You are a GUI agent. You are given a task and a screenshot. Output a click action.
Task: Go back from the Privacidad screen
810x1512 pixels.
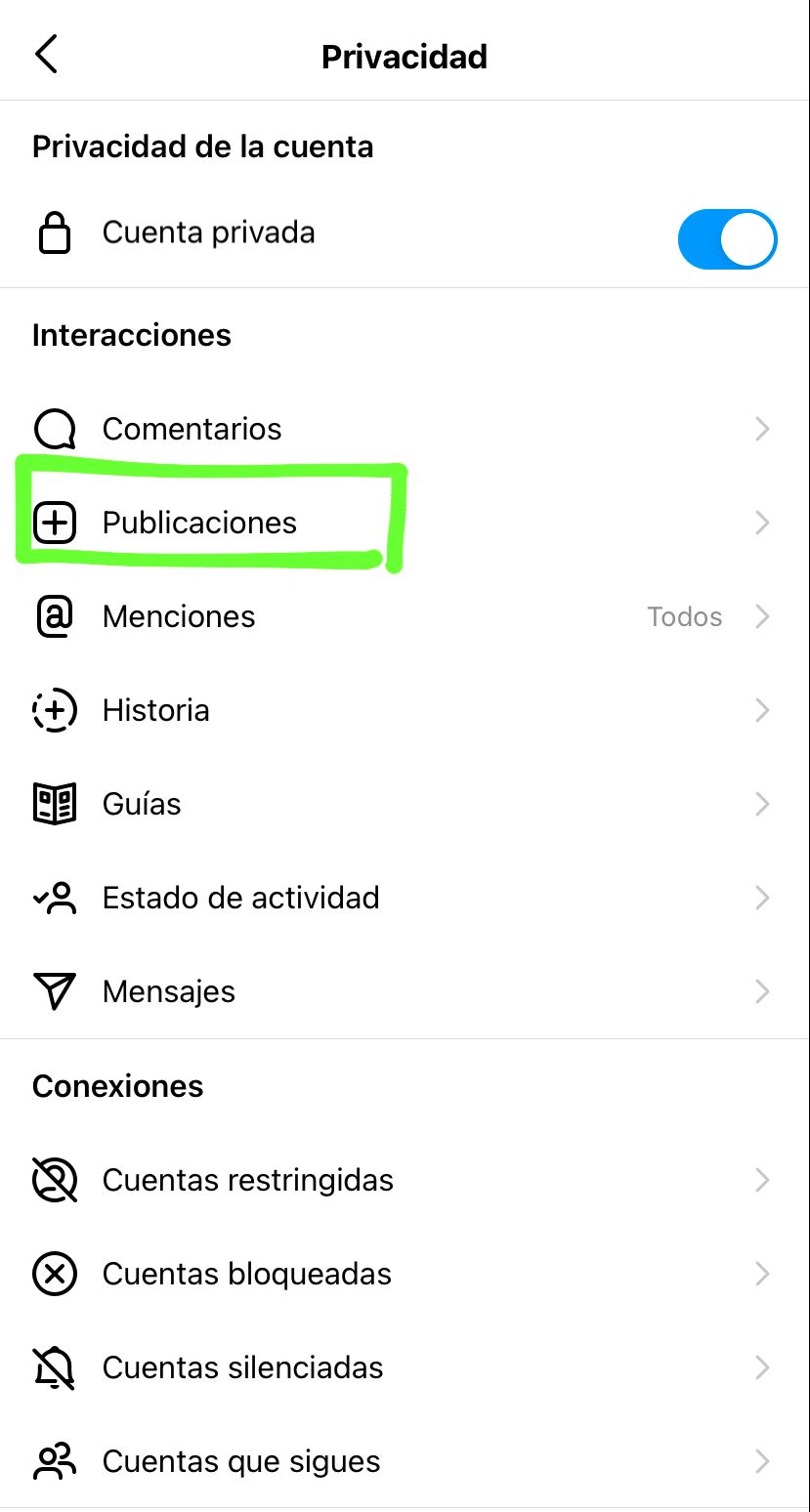[46, 55]
